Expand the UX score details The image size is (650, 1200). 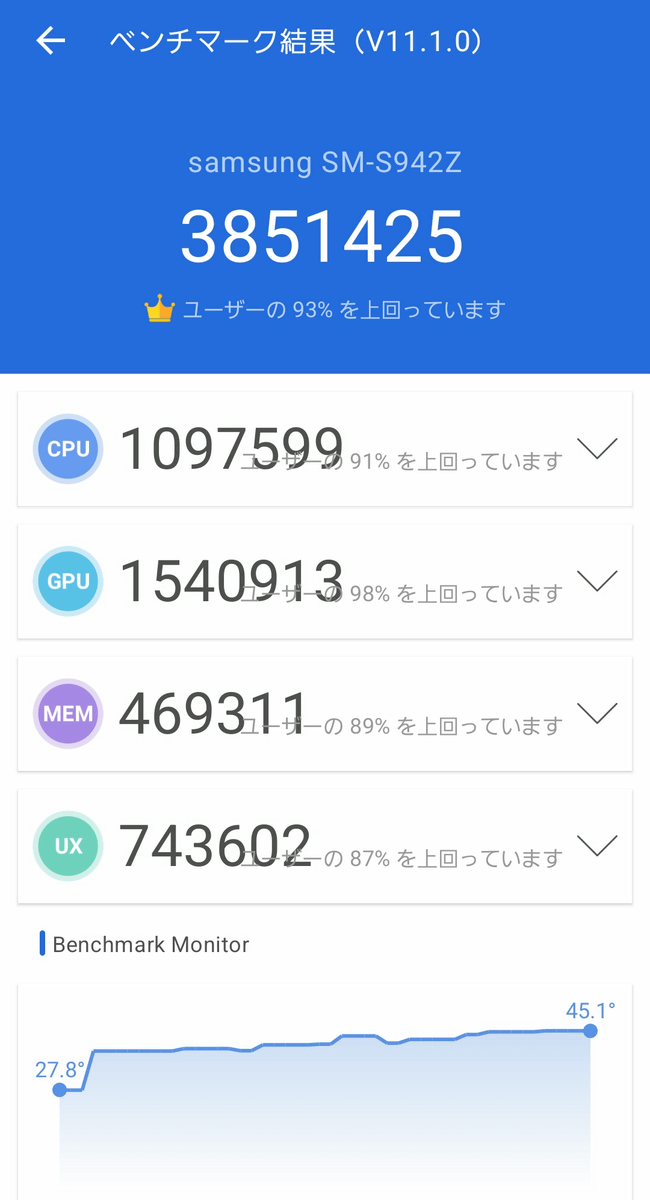coord(597,846)
